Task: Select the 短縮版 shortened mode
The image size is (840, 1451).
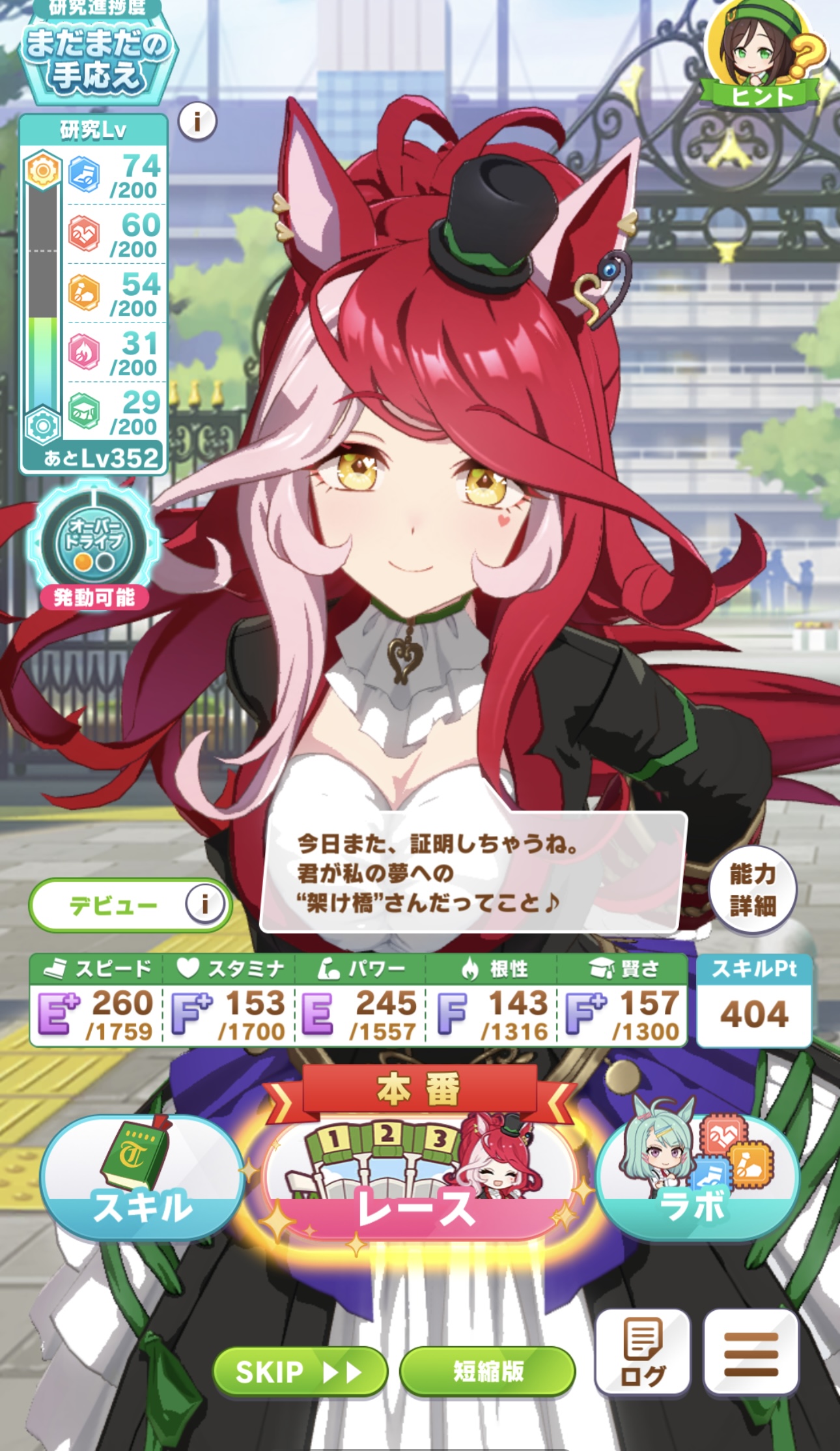Action: [x=488, y=1372]
